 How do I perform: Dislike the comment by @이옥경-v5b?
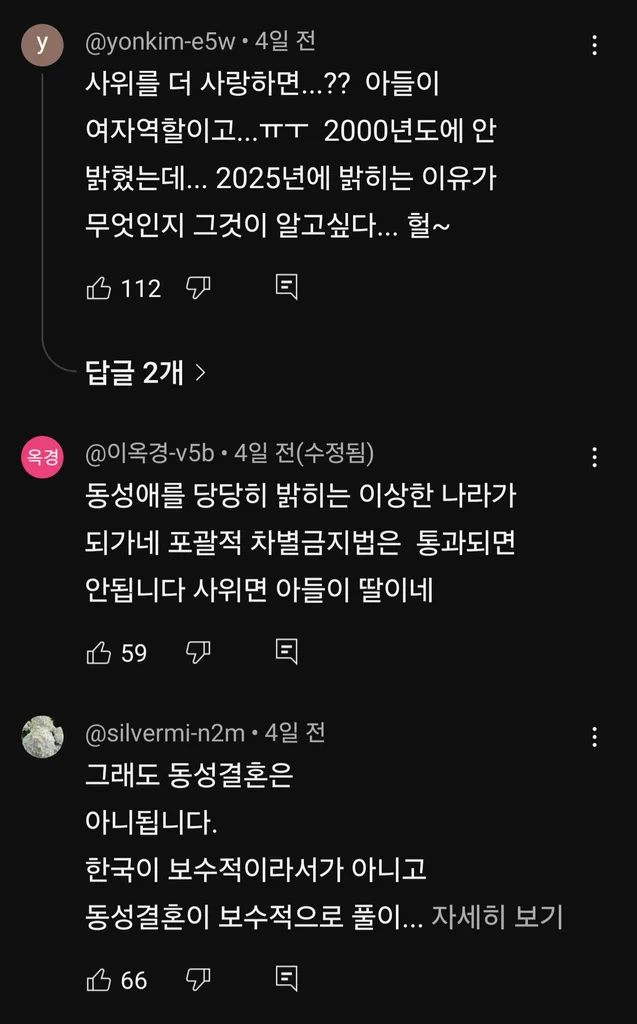tap(198, 652)
